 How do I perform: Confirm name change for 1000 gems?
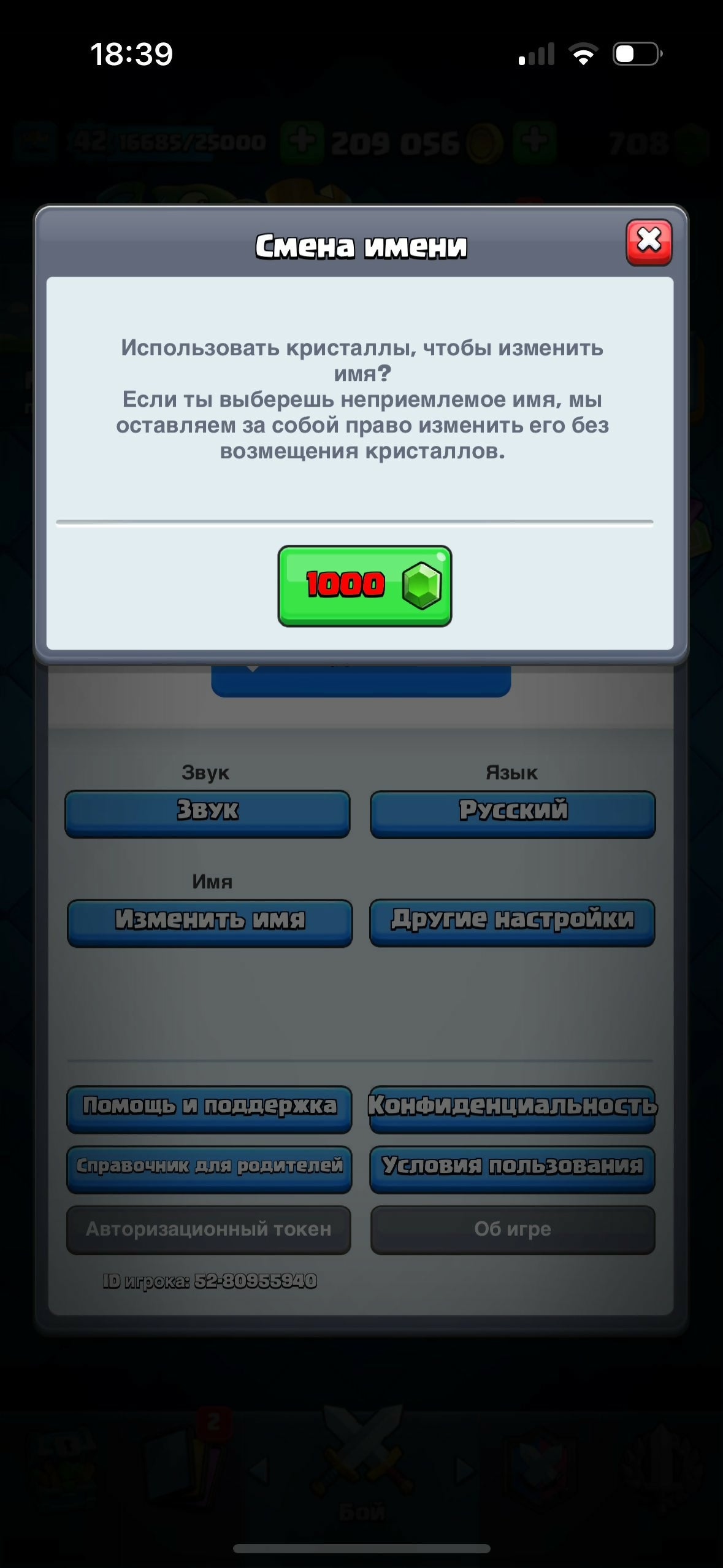tap(365, 586)
